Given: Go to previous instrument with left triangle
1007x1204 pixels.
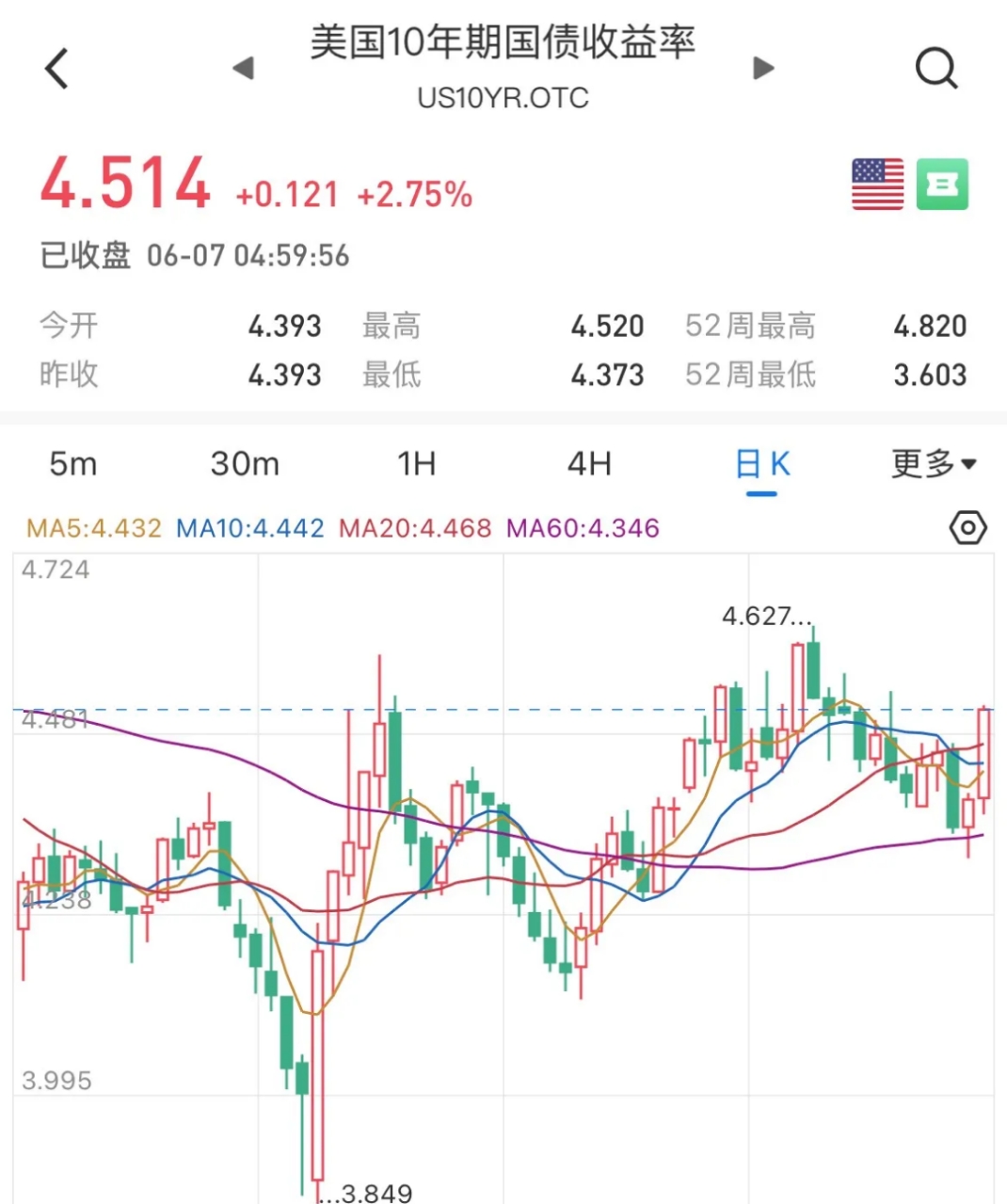Looking at the screenshot, I should pyautogui.click(x=243, y=68).
